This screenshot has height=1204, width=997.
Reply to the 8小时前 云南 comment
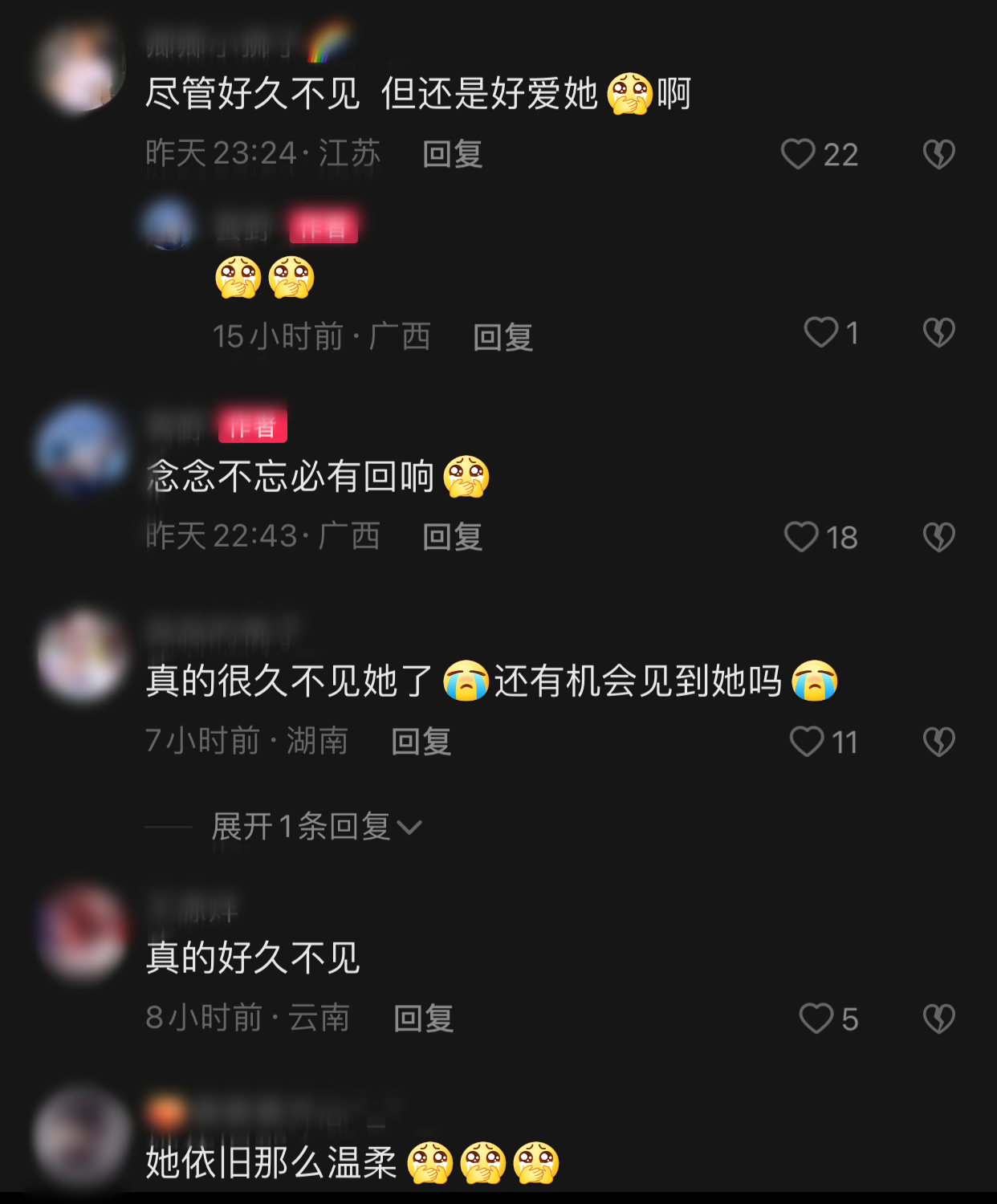click(423, 1019)
